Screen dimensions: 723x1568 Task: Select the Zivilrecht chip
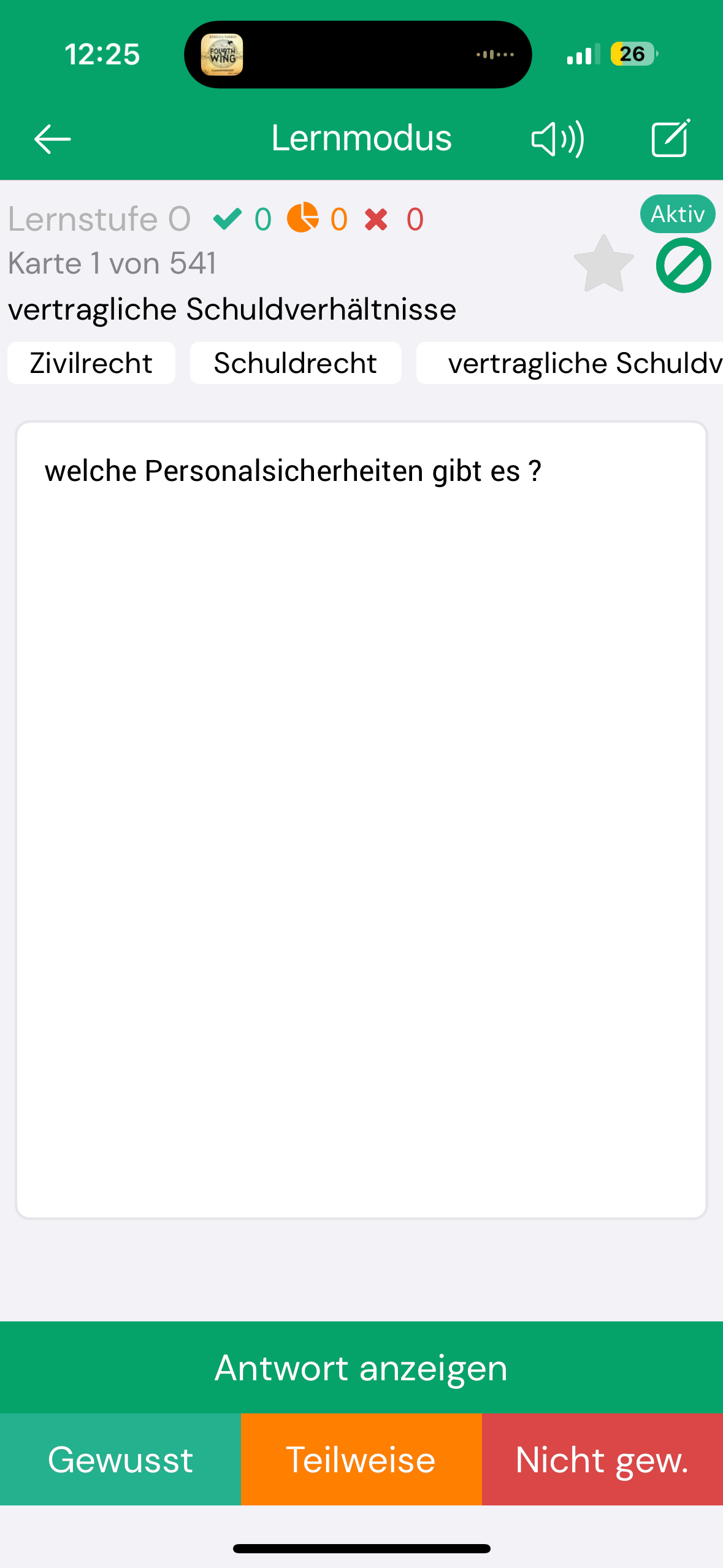pyautogui.click(x=91, y=363)
